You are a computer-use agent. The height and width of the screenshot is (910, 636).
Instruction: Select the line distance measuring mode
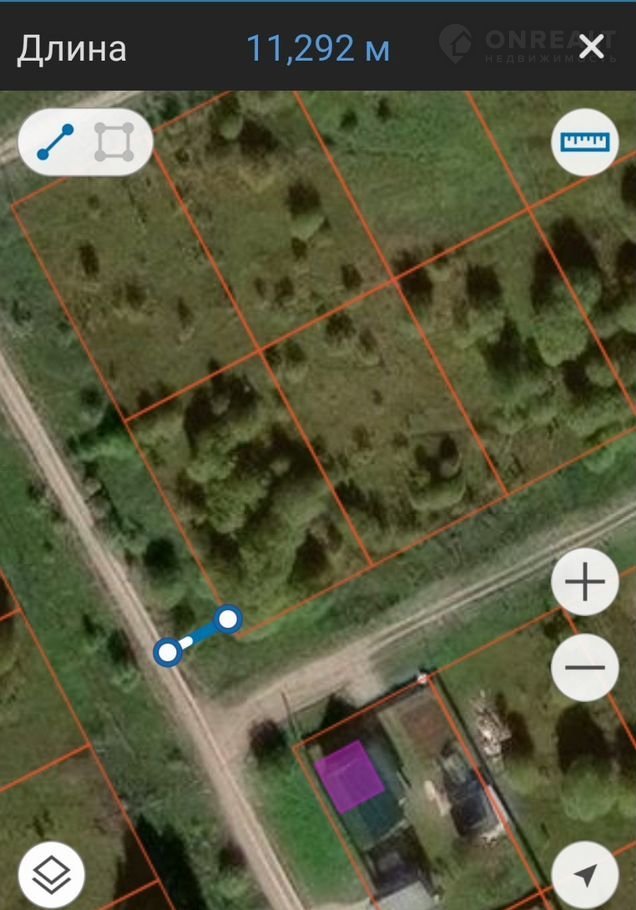point(55,143)
